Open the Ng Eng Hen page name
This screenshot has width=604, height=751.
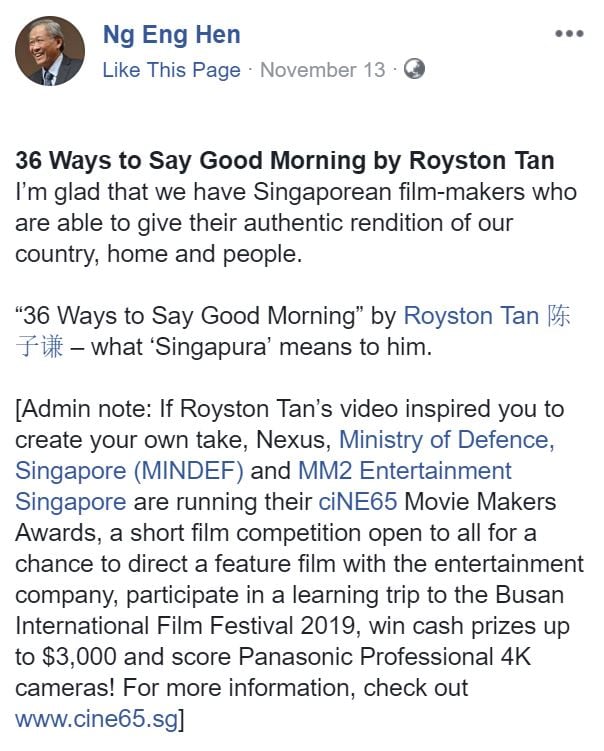pyautogui.click(x=171, y=36)
